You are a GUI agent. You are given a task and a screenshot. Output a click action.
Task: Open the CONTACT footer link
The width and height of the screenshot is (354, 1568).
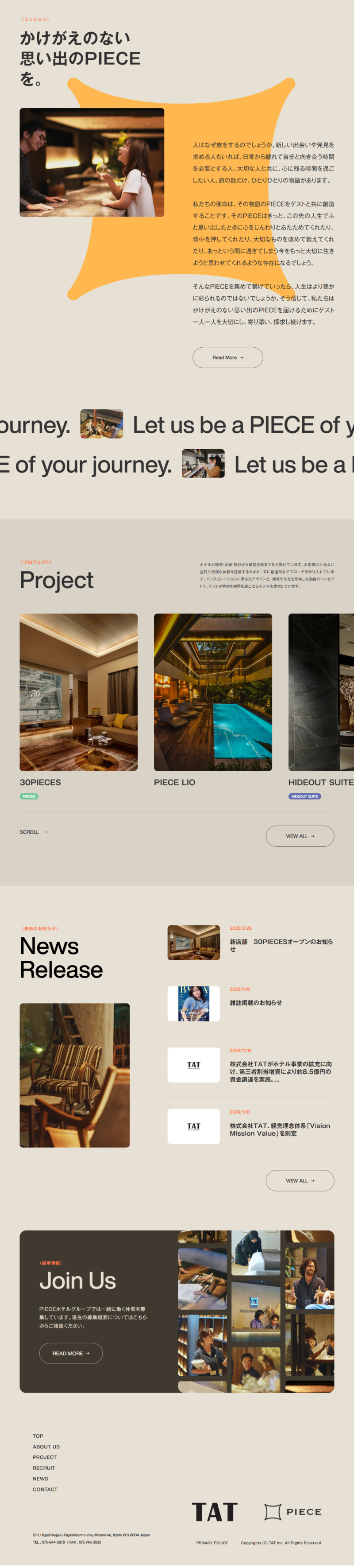(x=45, y=1489)
